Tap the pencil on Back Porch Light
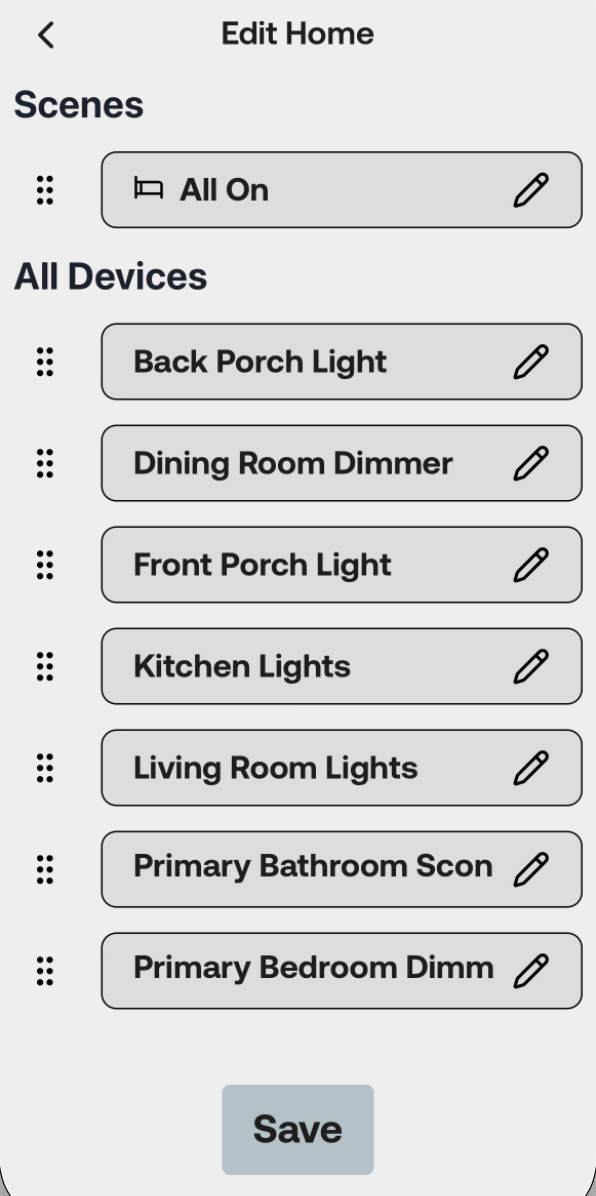596x1196 pixels. [531, 362]
